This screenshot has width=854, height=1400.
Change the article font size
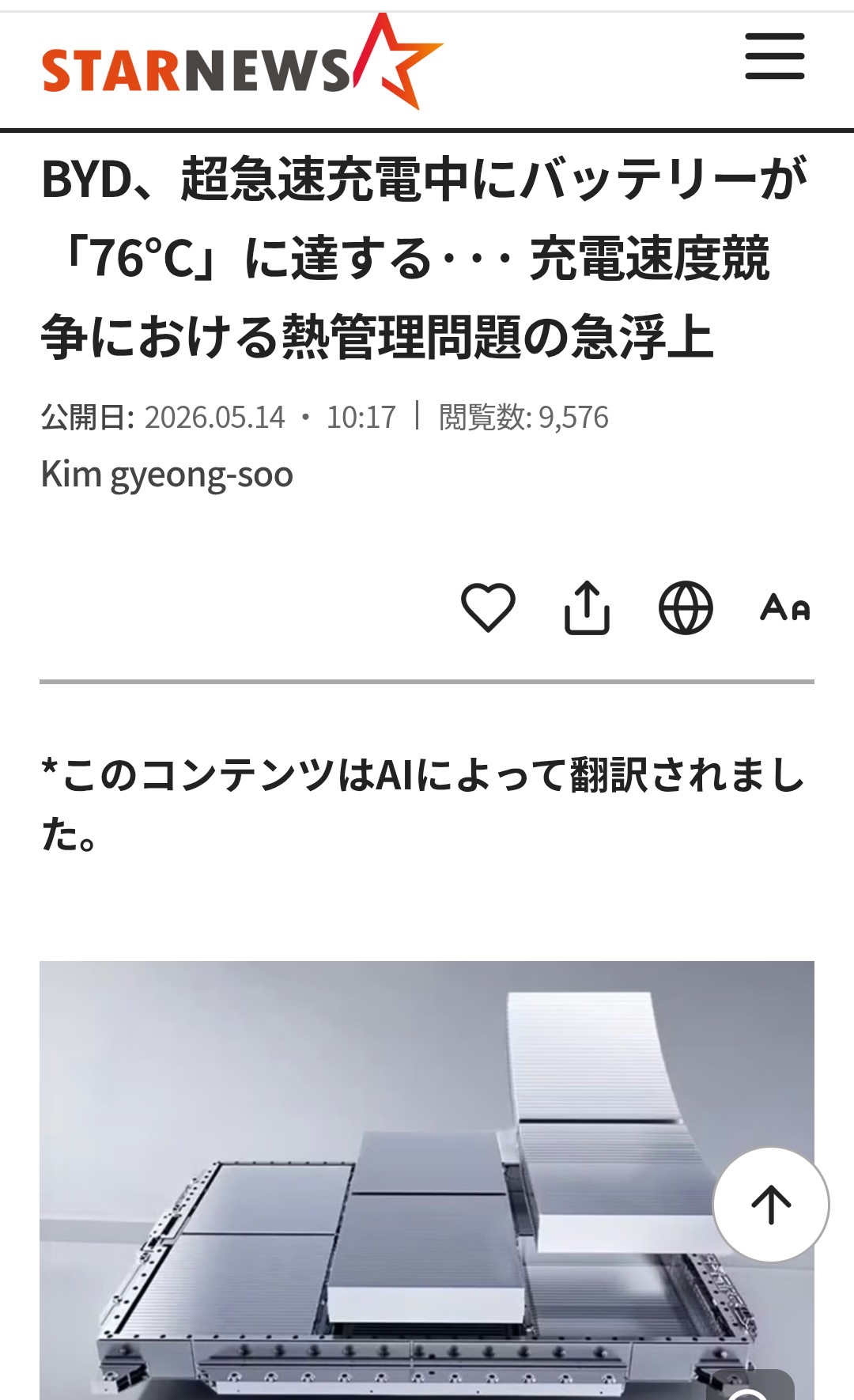[x=784, y=607]
